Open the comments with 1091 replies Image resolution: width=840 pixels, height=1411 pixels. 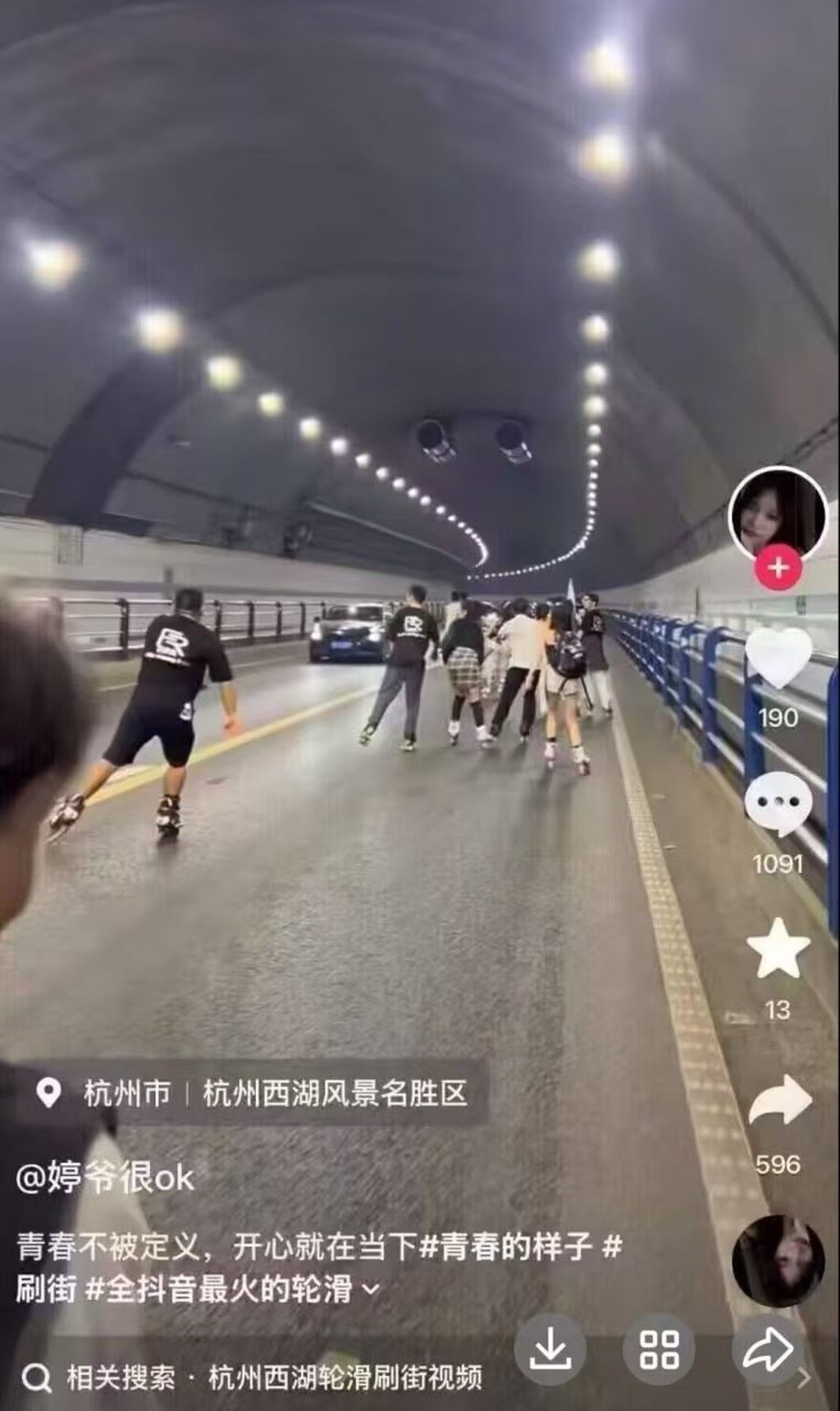[x=778, y=803]
